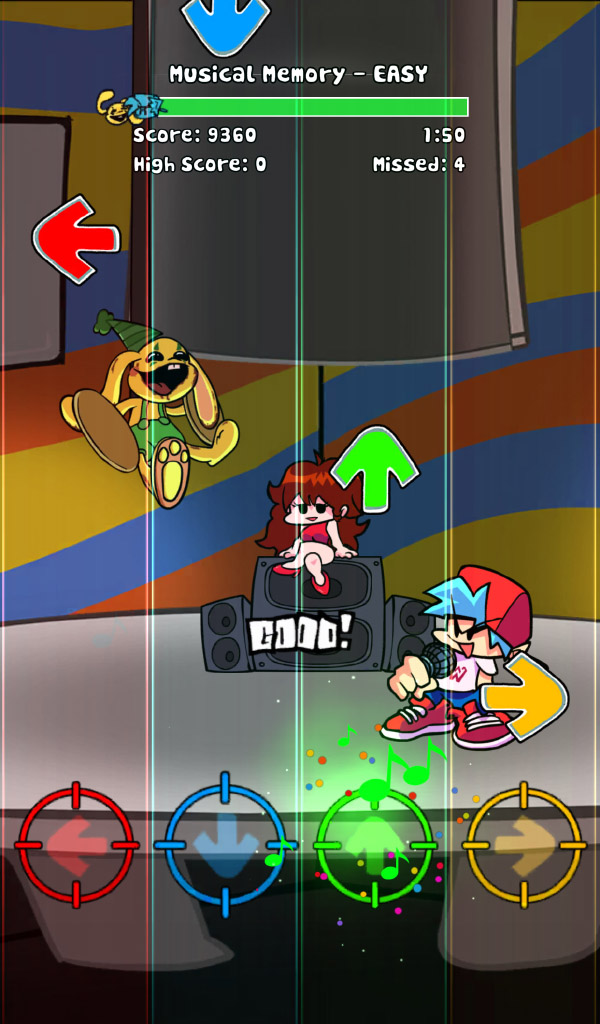Hit the blue down arrow target
Viewport: 600px width, 1024px height.
(x=225, y=845)
